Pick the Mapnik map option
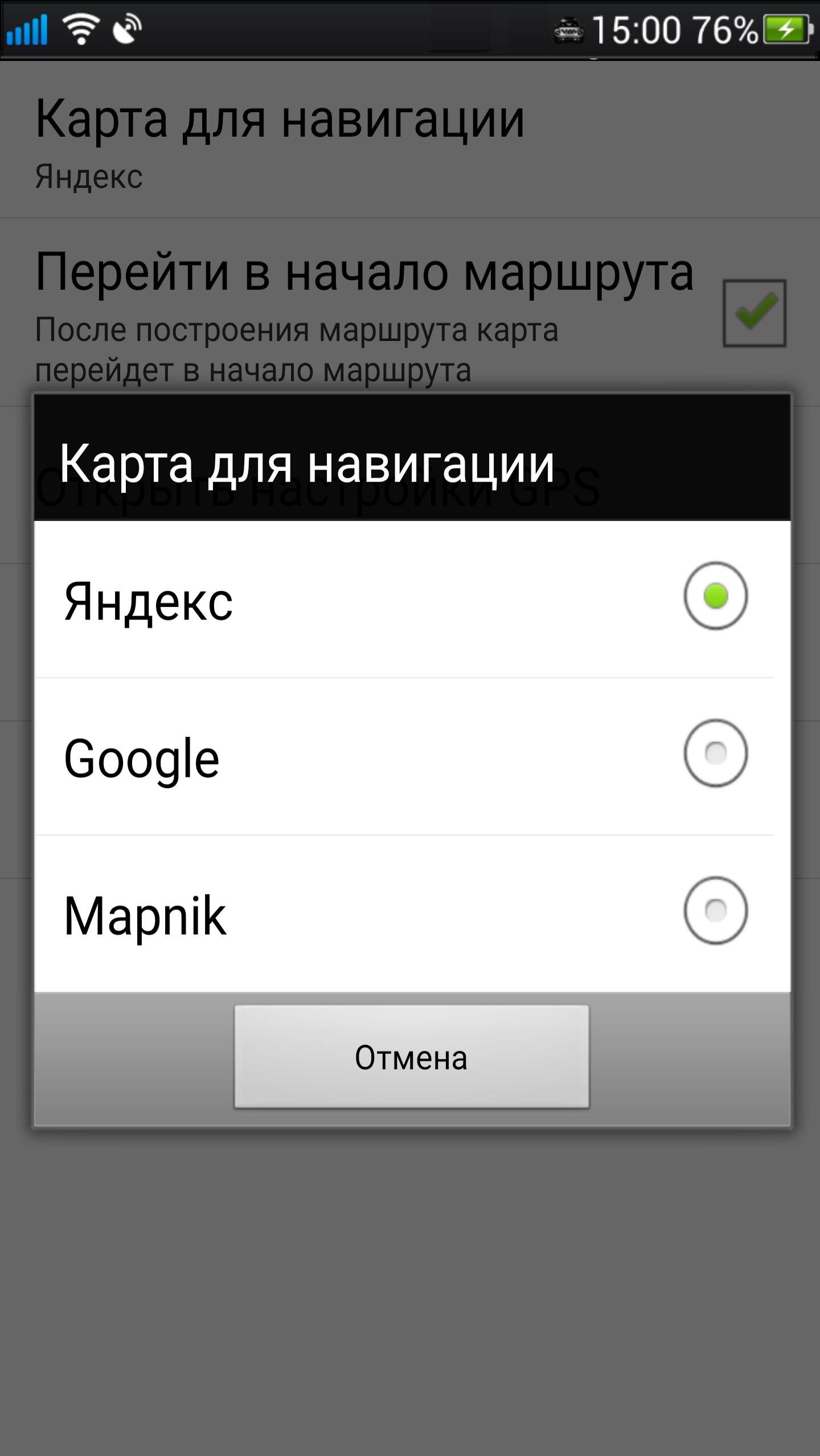Screen dimensions: 820x1456 (x=715, y=910)
